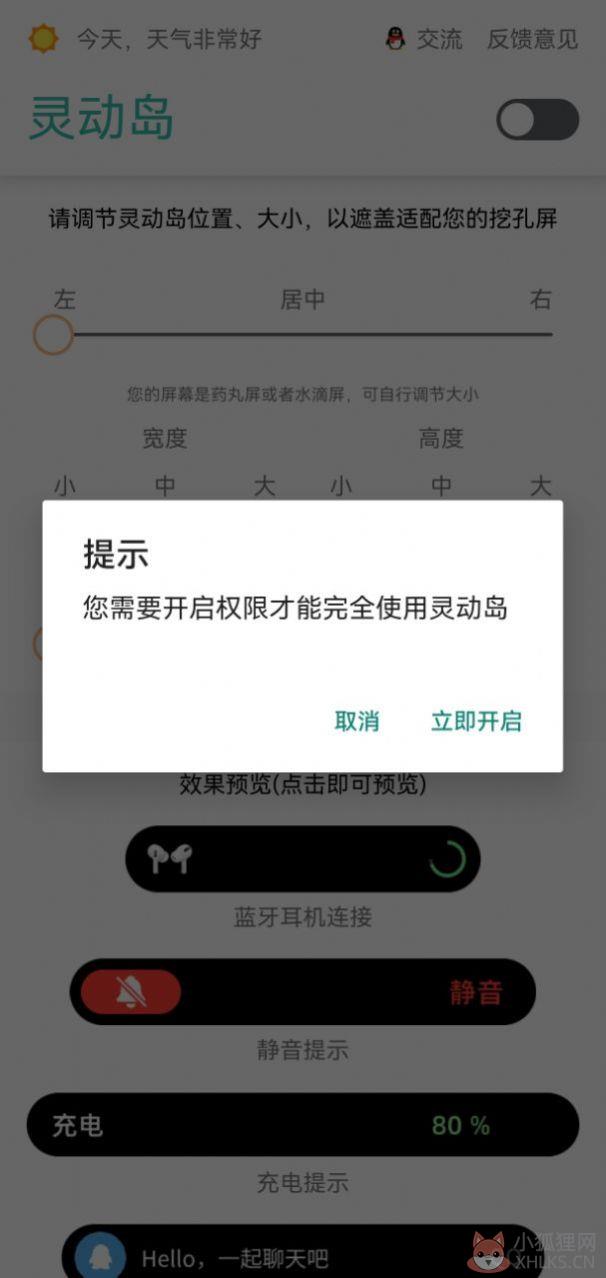The height and width of the screenshot is (1278, 606).
Task: Open the 交流 group link
Action: tap(425, 39)
